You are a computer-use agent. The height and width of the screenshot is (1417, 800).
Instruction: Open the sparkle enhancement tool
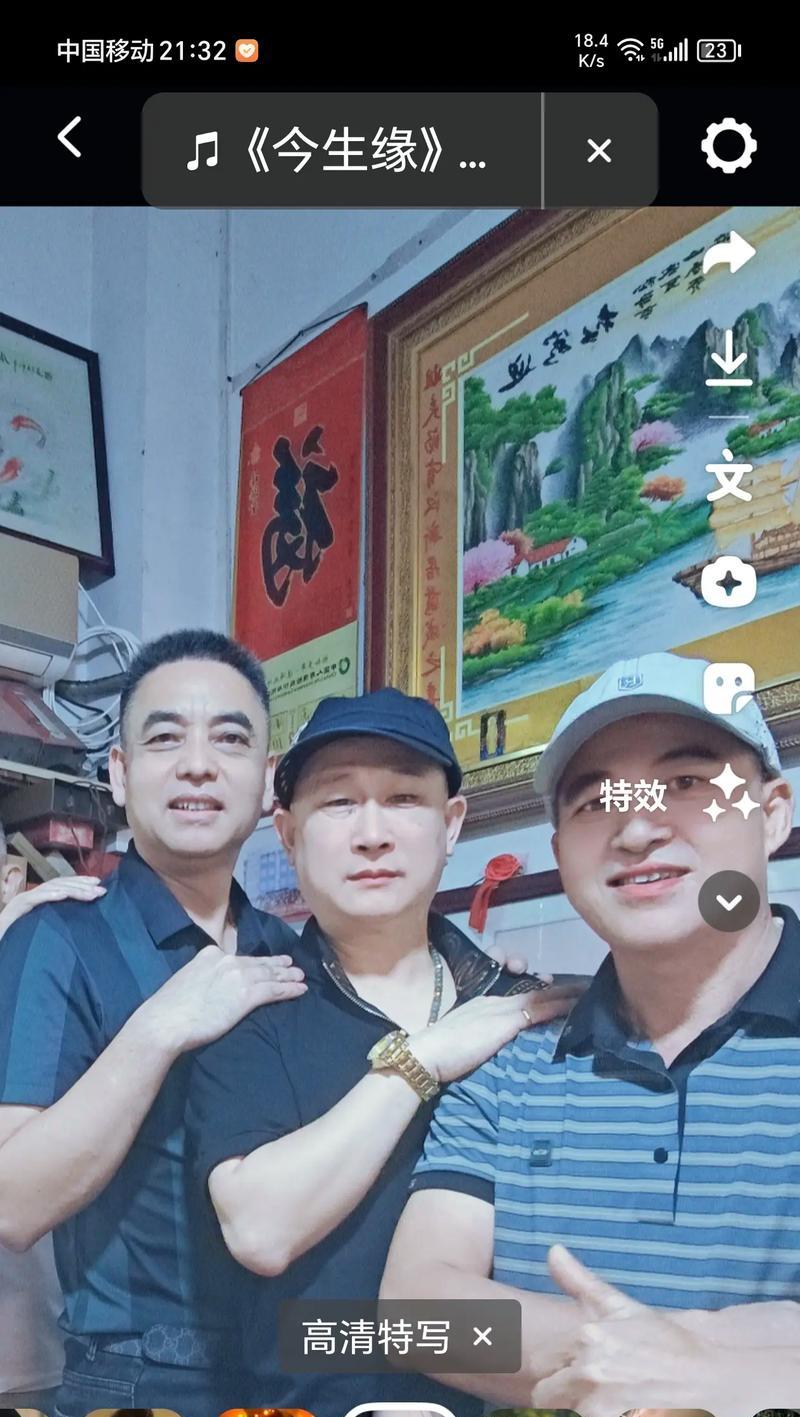(x=729, y=583)
